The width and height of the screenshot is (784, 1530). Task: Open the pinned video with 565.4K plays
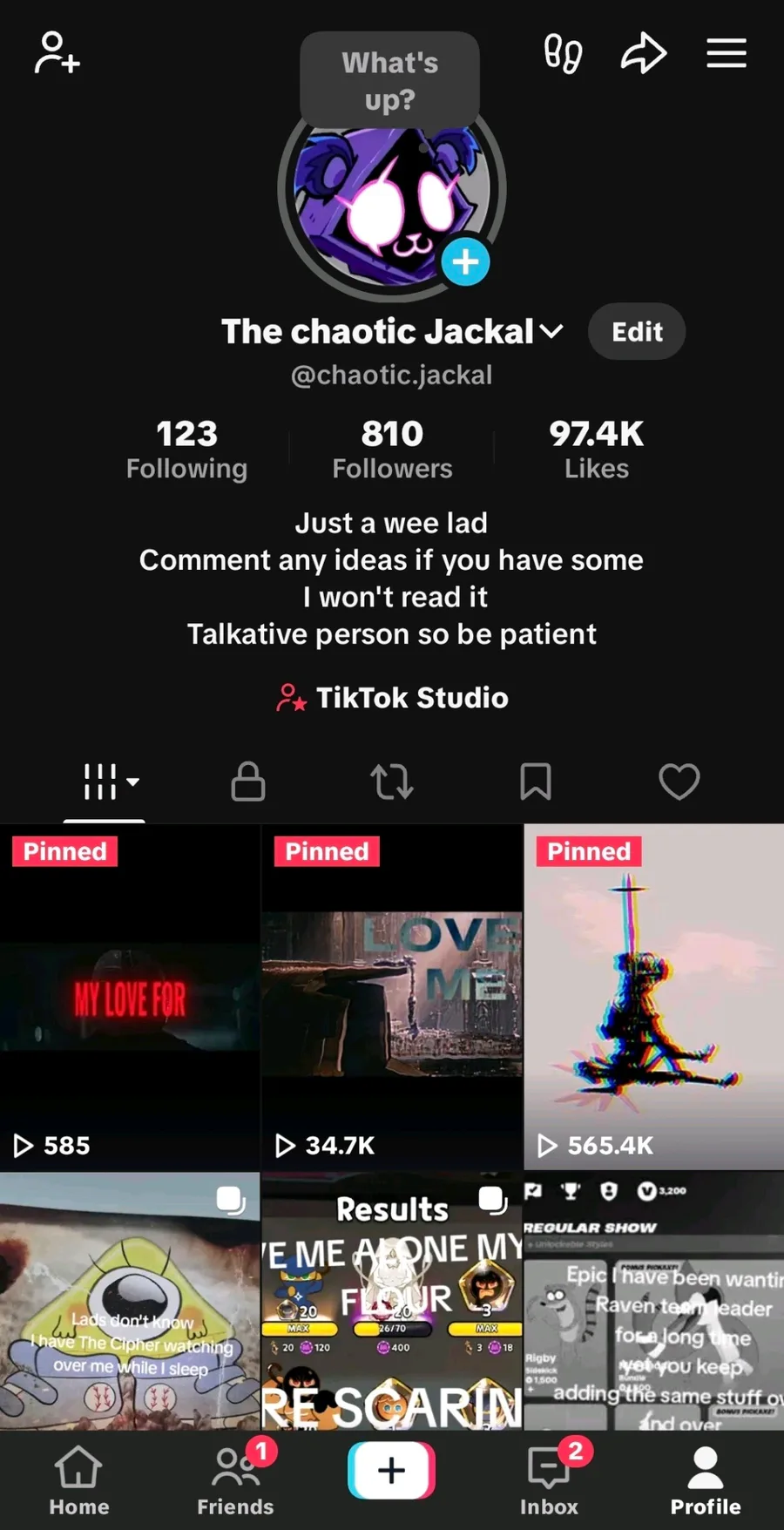point(653,997)
